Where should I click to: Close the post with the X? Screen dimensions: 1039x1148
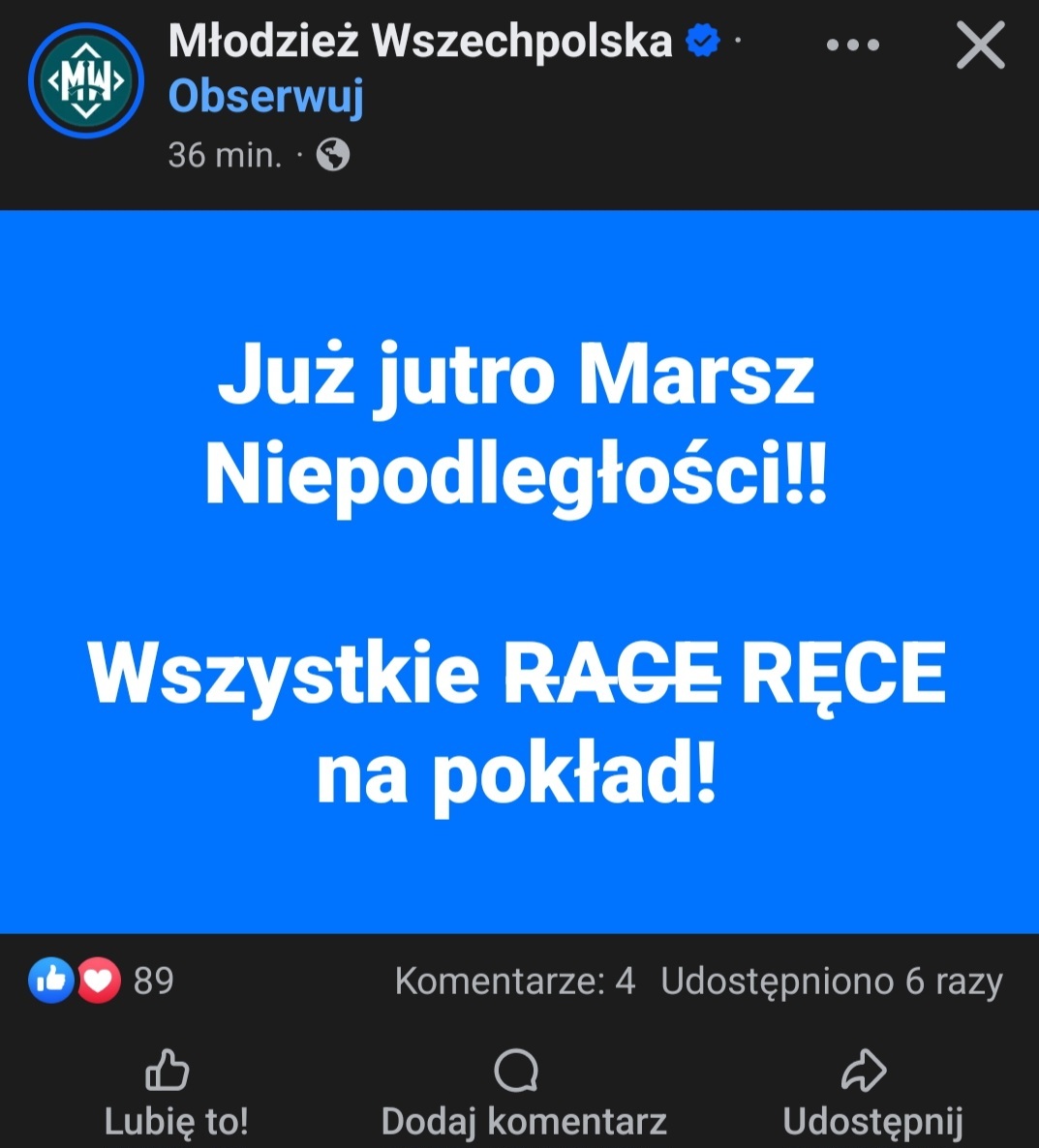[980, 45]
